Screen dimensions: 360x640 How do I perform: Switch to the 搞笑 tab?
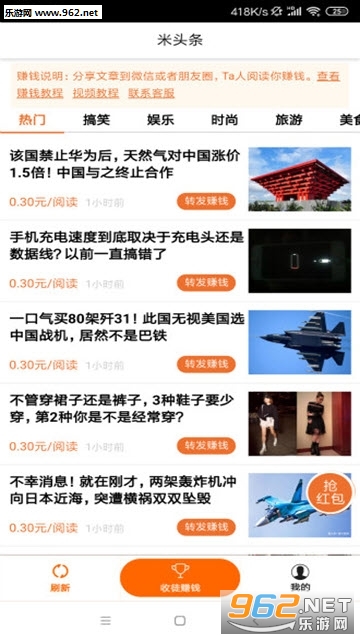coord(96,120)
